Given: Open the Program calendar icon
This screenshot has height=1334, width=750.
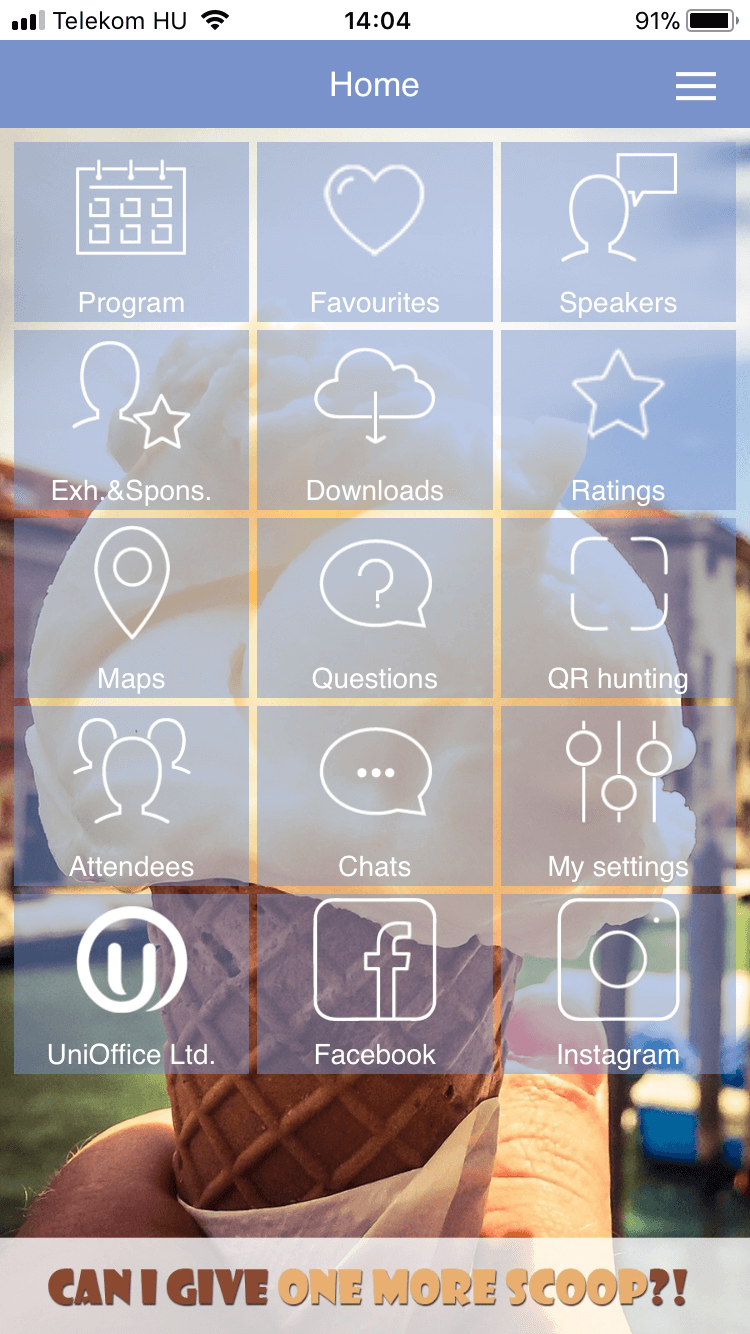Looking at the screenshot, I should pyautogui.click(x=131, y=230).
